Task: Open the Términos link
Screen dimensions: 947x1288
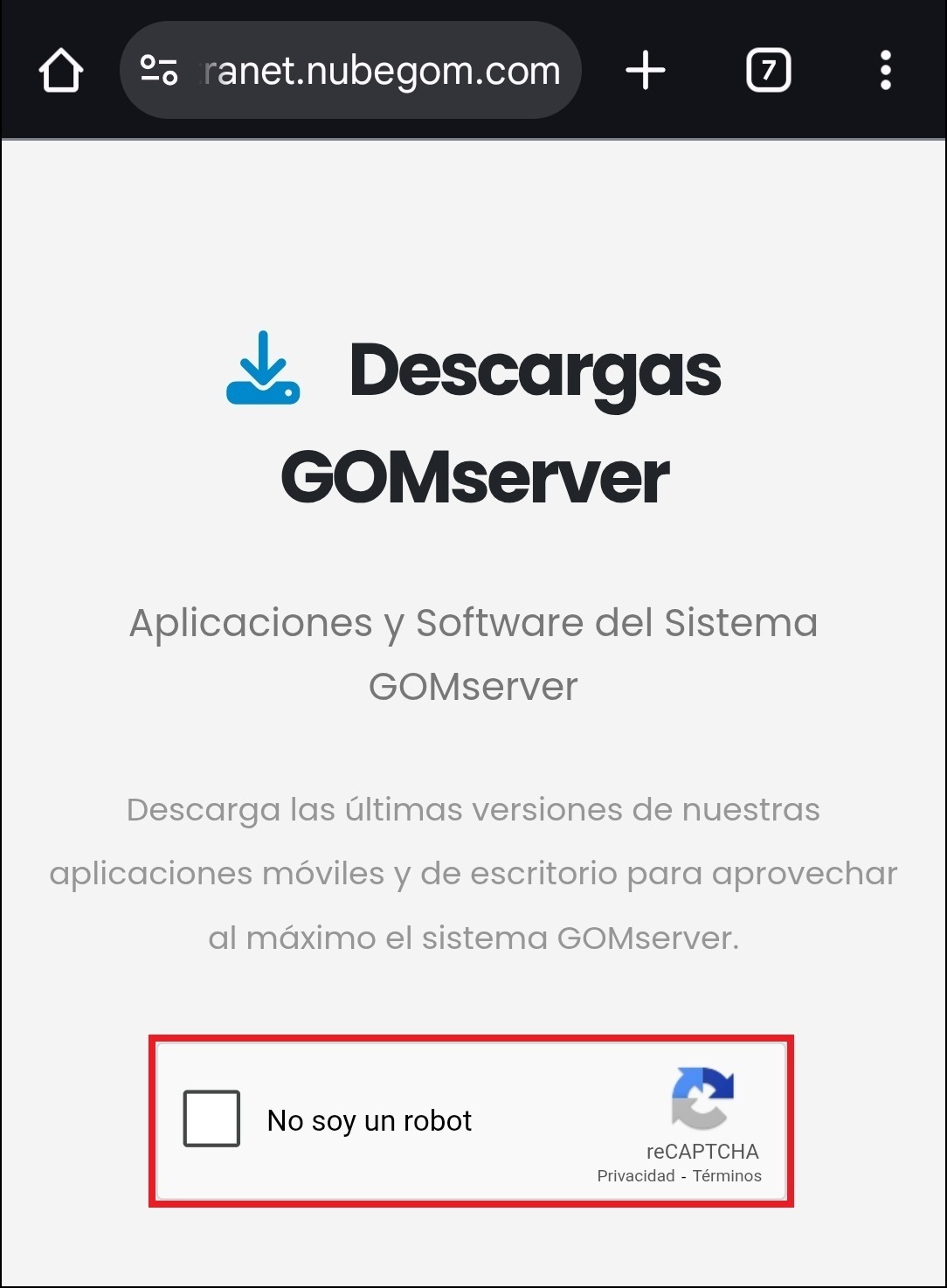Action: (730, 1175)
